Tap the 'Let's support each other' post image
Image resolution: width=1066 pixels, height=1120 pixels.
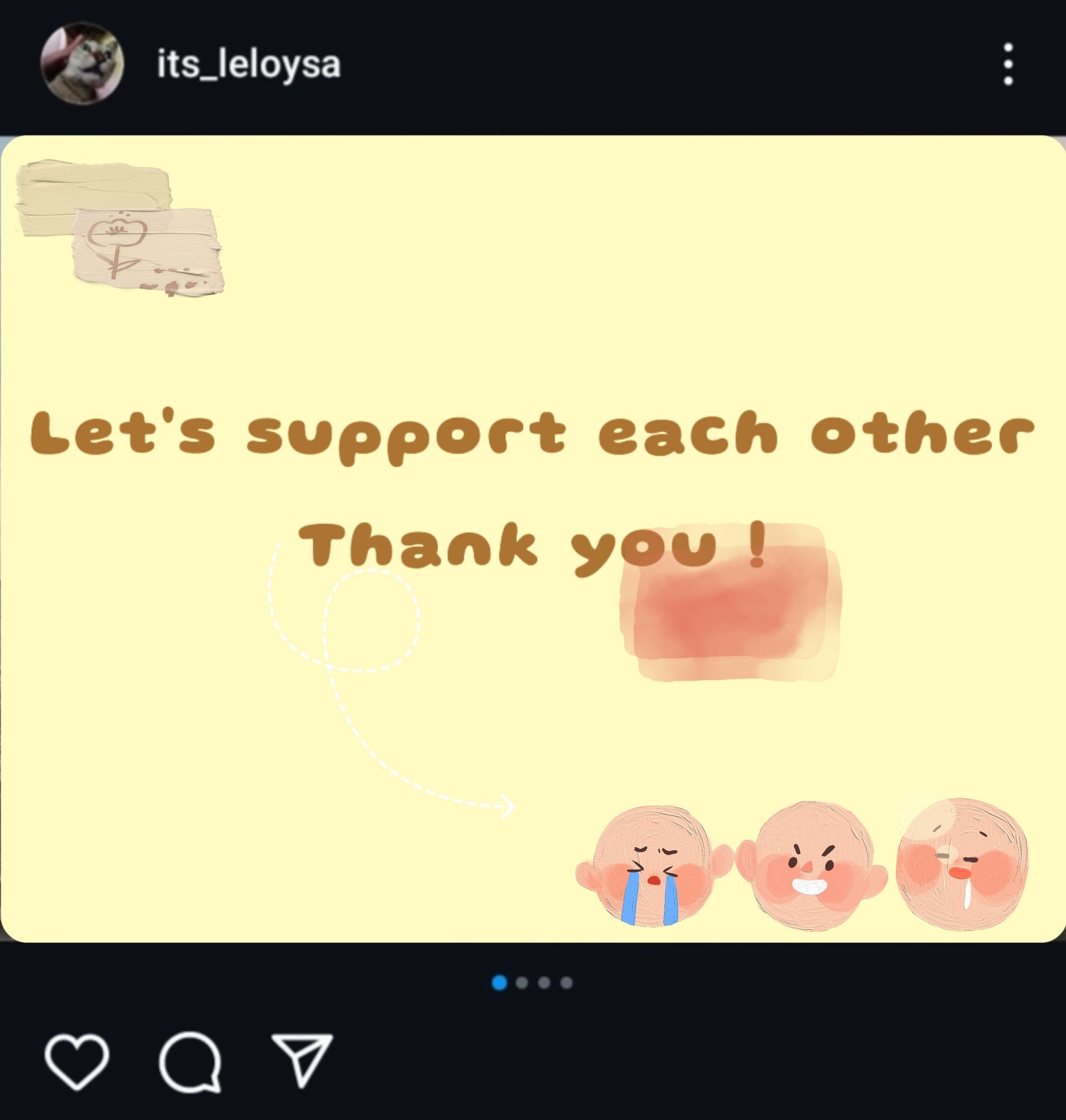click(532, 538)
